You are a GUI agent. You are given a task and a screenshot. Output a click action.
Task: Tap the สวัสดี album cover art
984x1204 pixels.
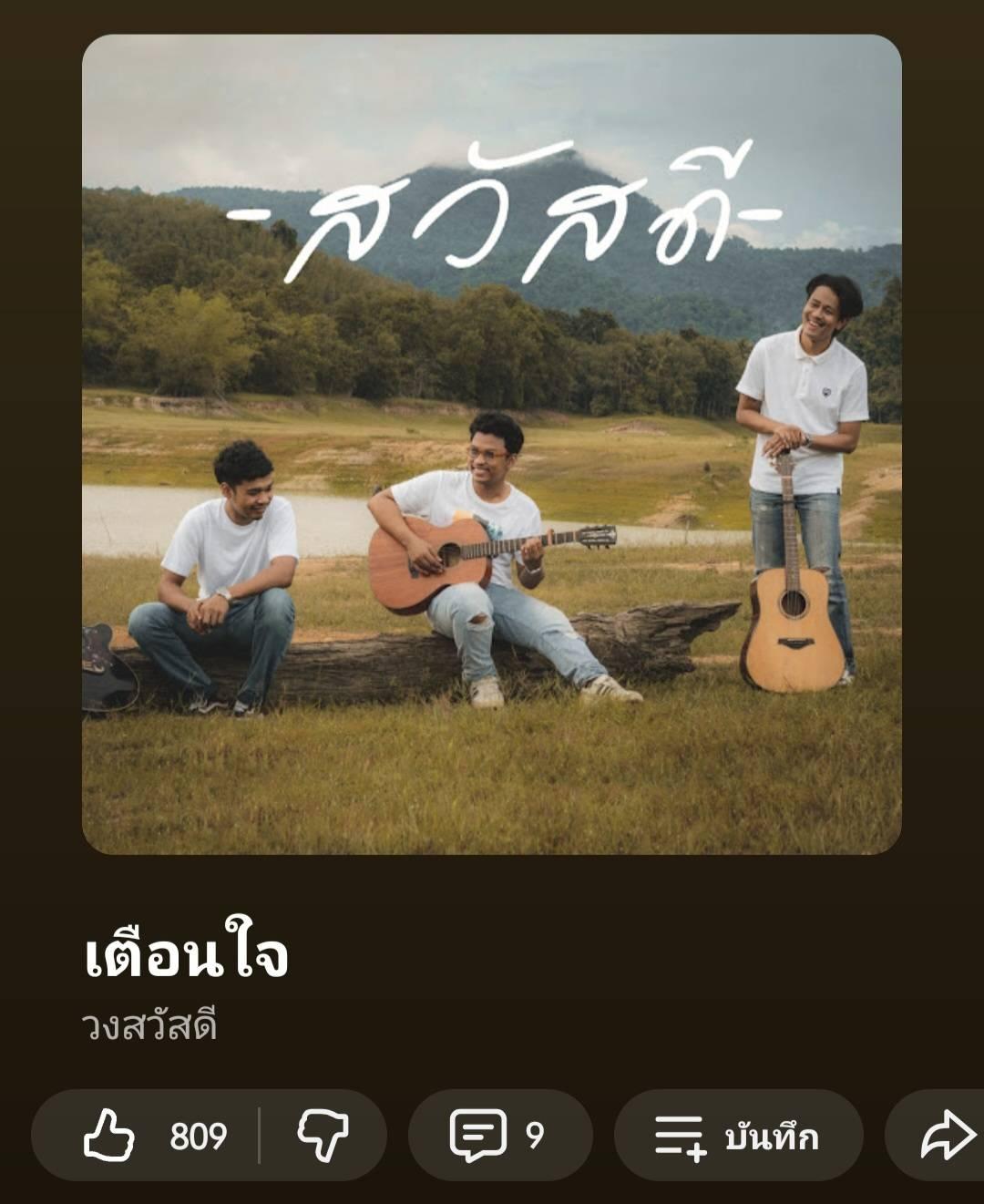point(492,445)
